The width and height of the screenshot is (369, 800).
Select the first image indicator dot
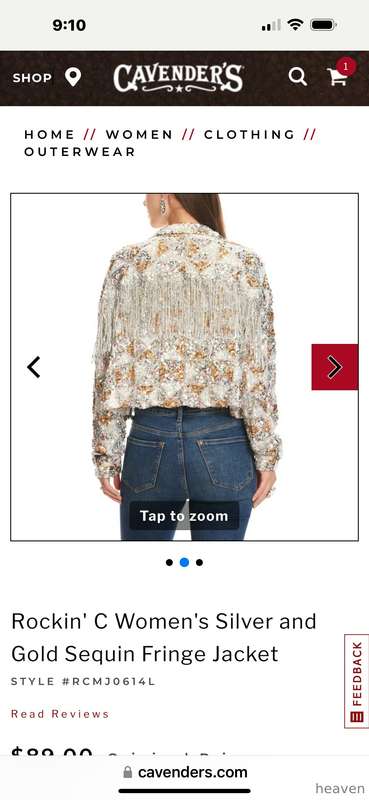(169, 562)
